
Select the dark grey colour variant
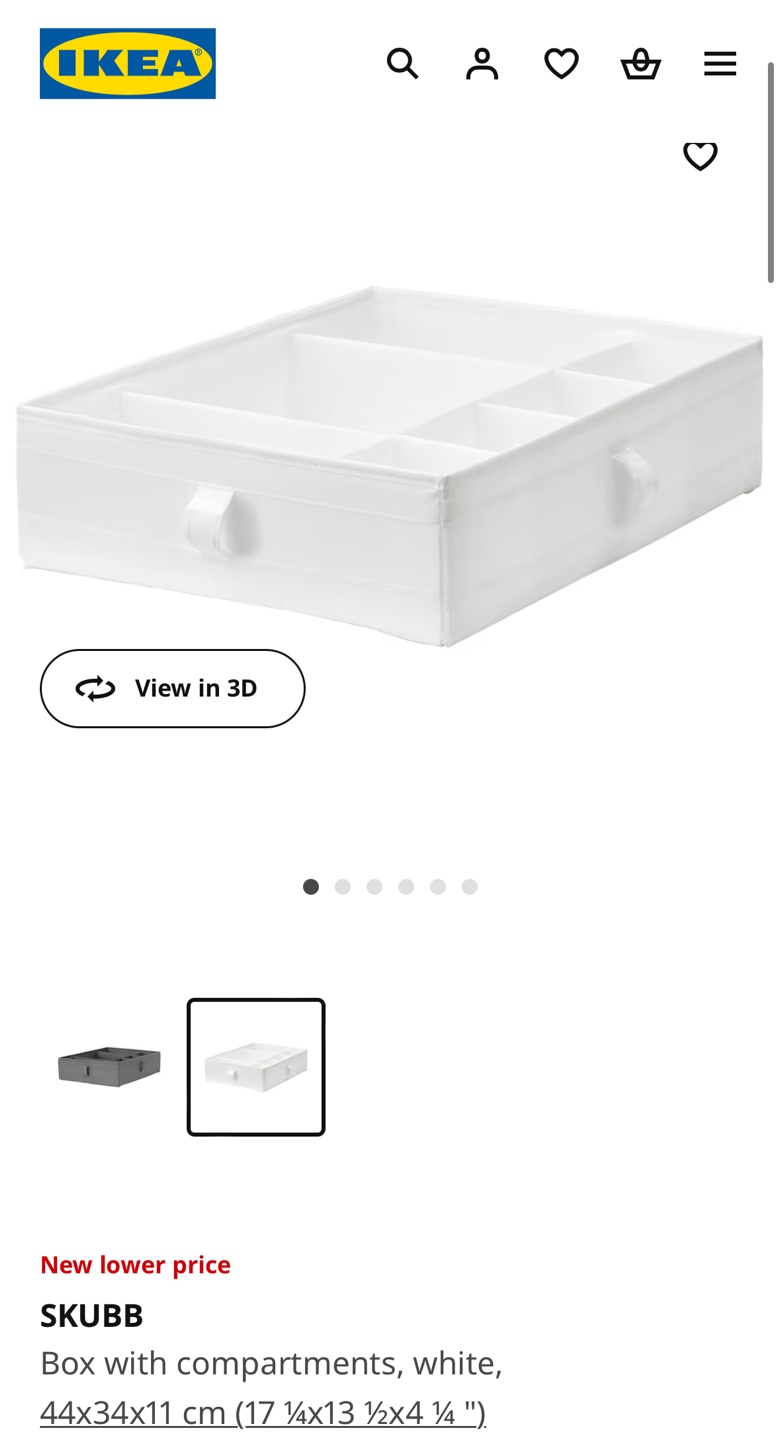tap(109, 1066)
